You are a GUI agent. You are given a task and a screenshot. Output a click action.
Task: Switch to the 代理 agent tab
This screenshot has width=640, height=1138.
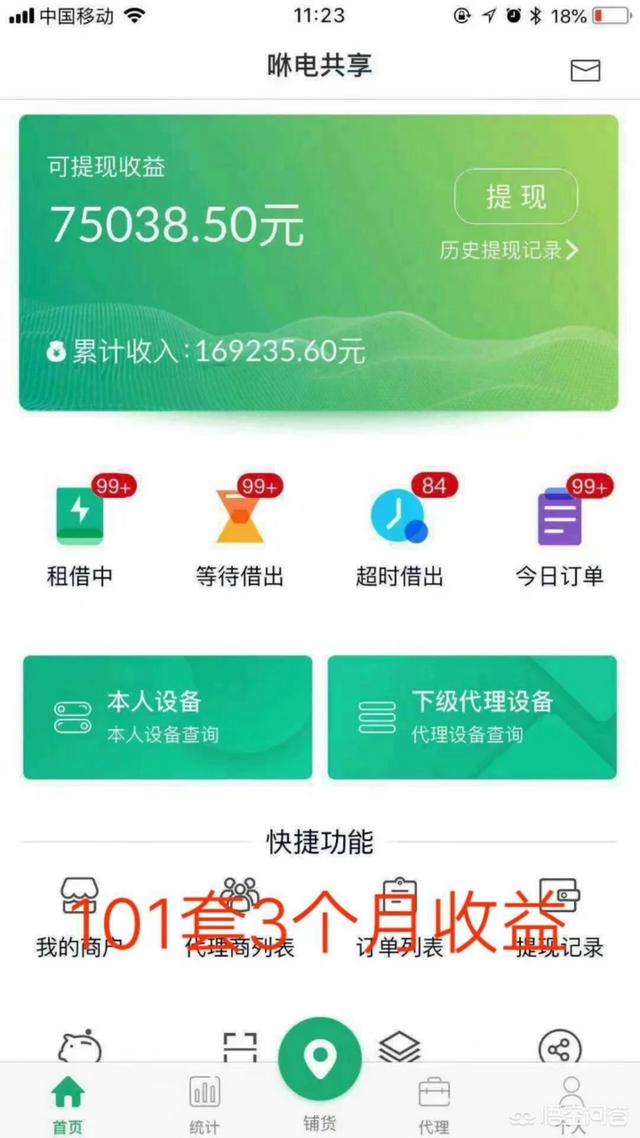click(434, 1103)
